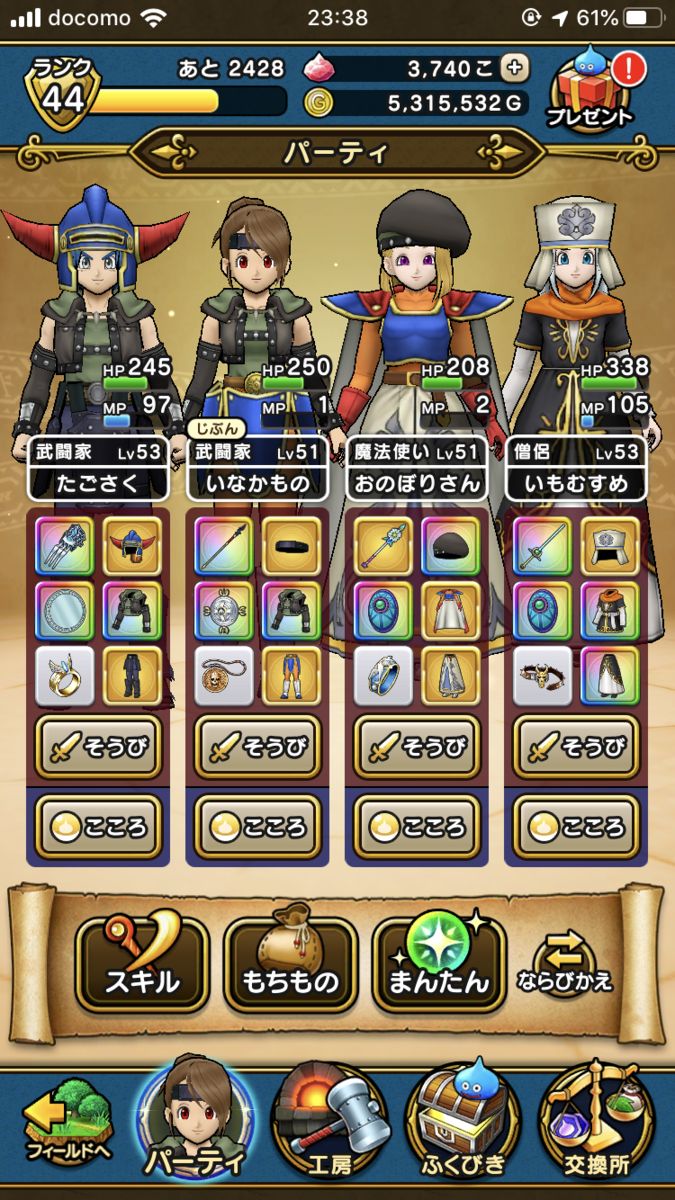
Task: Tap まんたん to fully heal party
Action: pos(439,964)
